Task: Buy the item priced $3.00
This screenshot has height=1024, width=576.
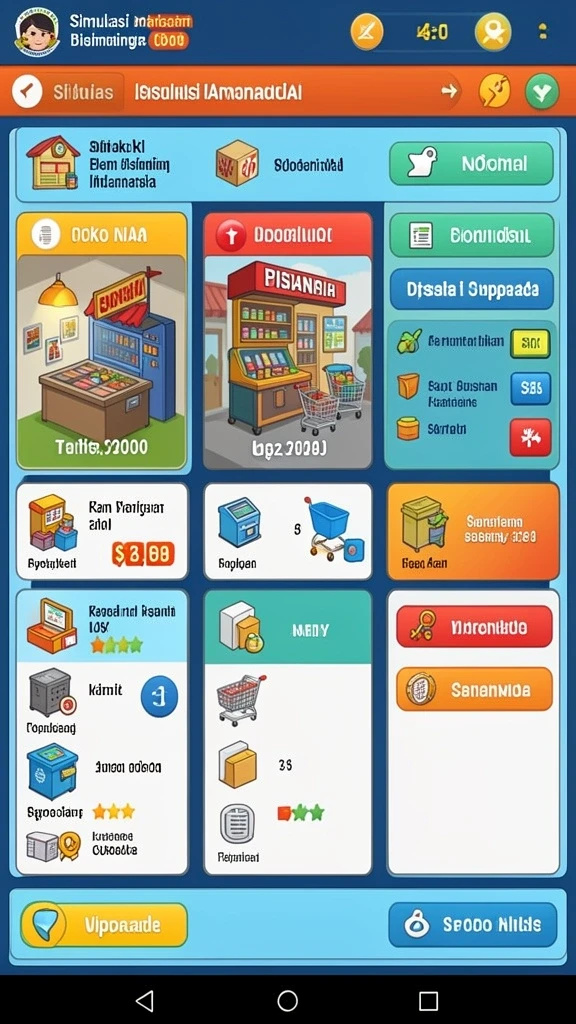Action: 143,554
